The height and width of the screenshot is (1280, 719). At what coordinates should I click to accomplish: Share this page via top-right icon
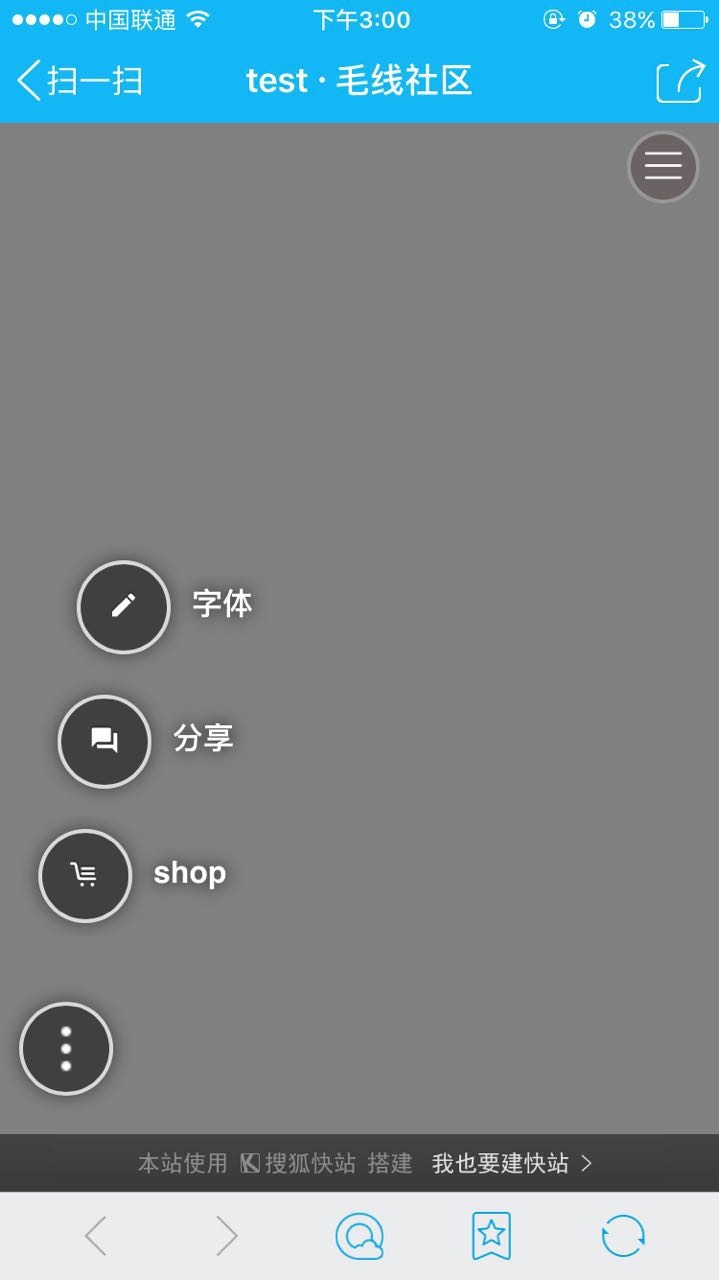pyautogui.click(x=680, y=80)
